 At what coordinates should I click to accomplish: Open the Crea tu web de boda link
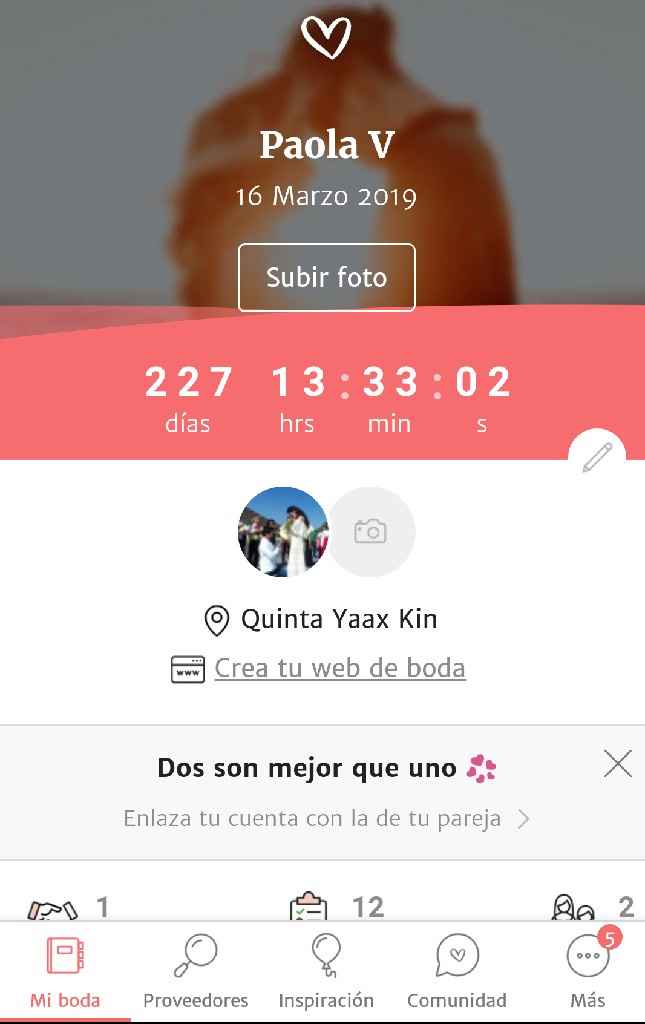coord(340,668)
